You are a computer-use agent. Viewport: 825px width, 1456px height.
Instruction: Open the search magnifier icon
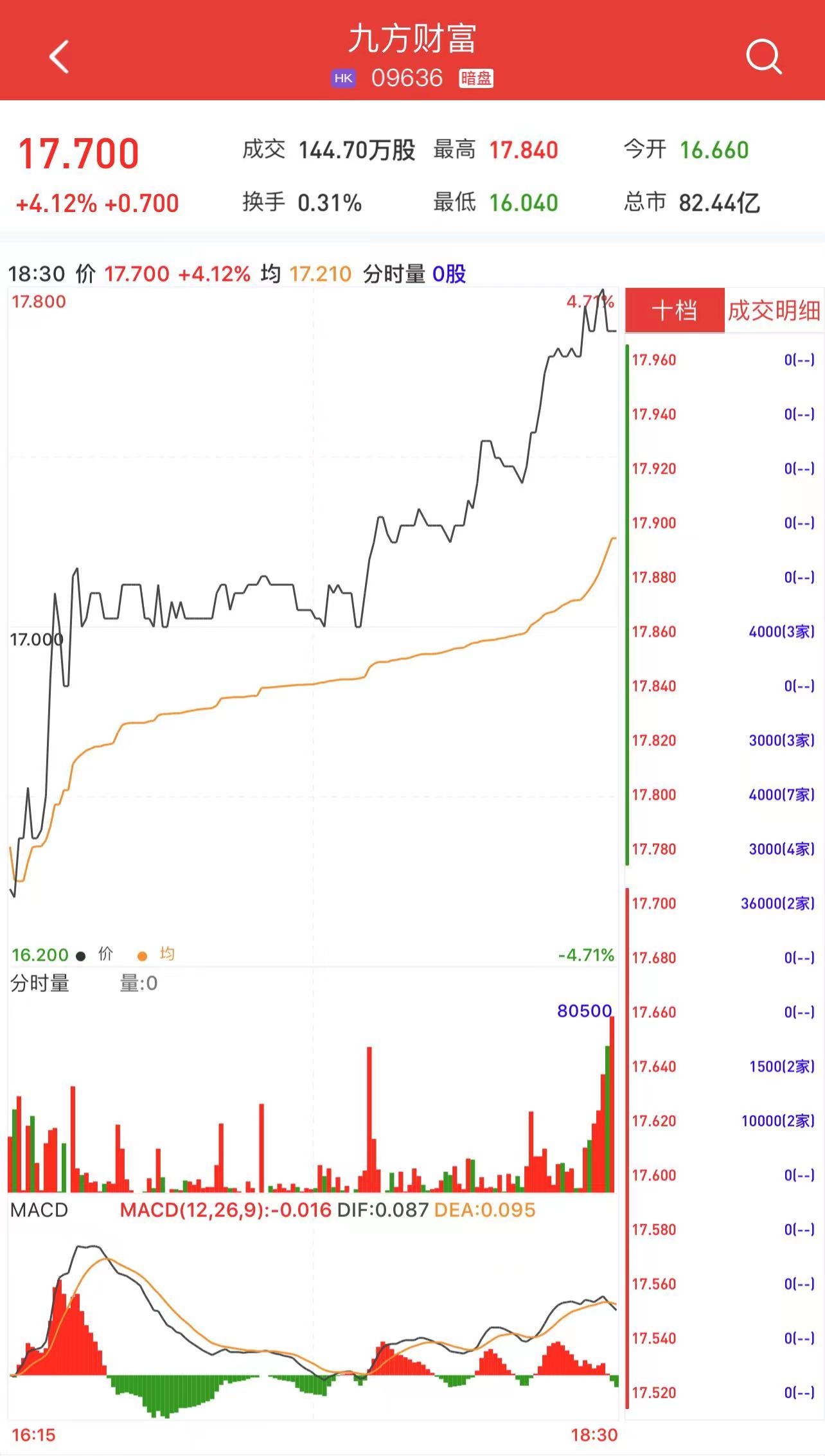(763, 57)
